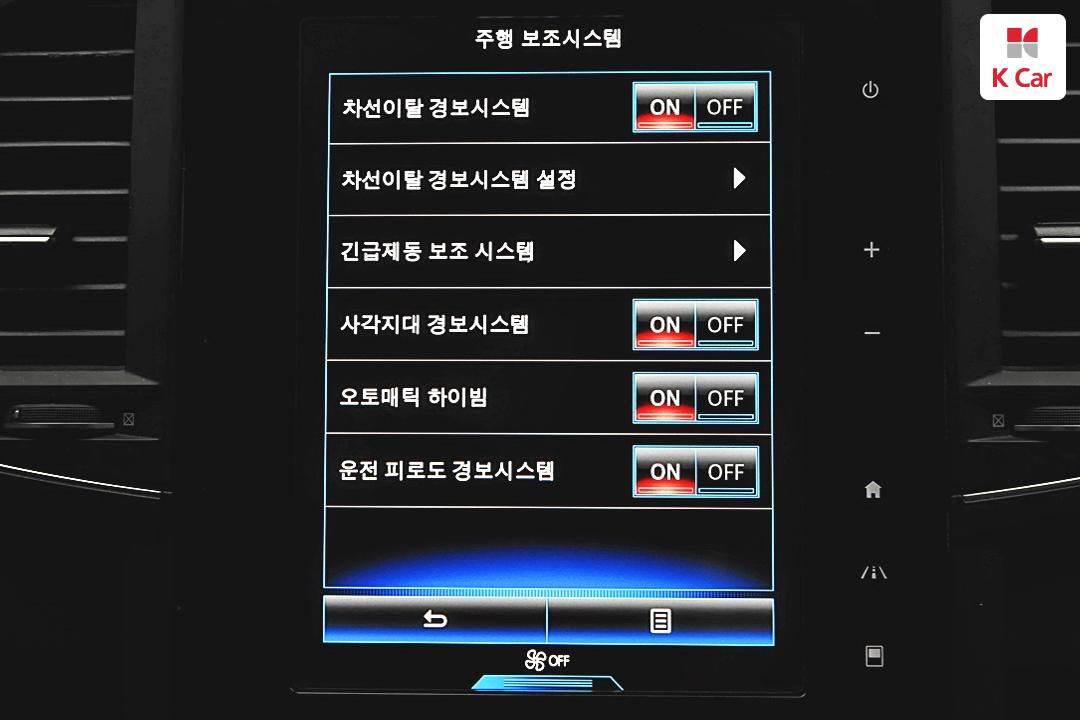This screenshot has width=1080, height=720.
Task: Open 긴급제동 보조 시스템 settings
Action: click(x=548, y=250)
